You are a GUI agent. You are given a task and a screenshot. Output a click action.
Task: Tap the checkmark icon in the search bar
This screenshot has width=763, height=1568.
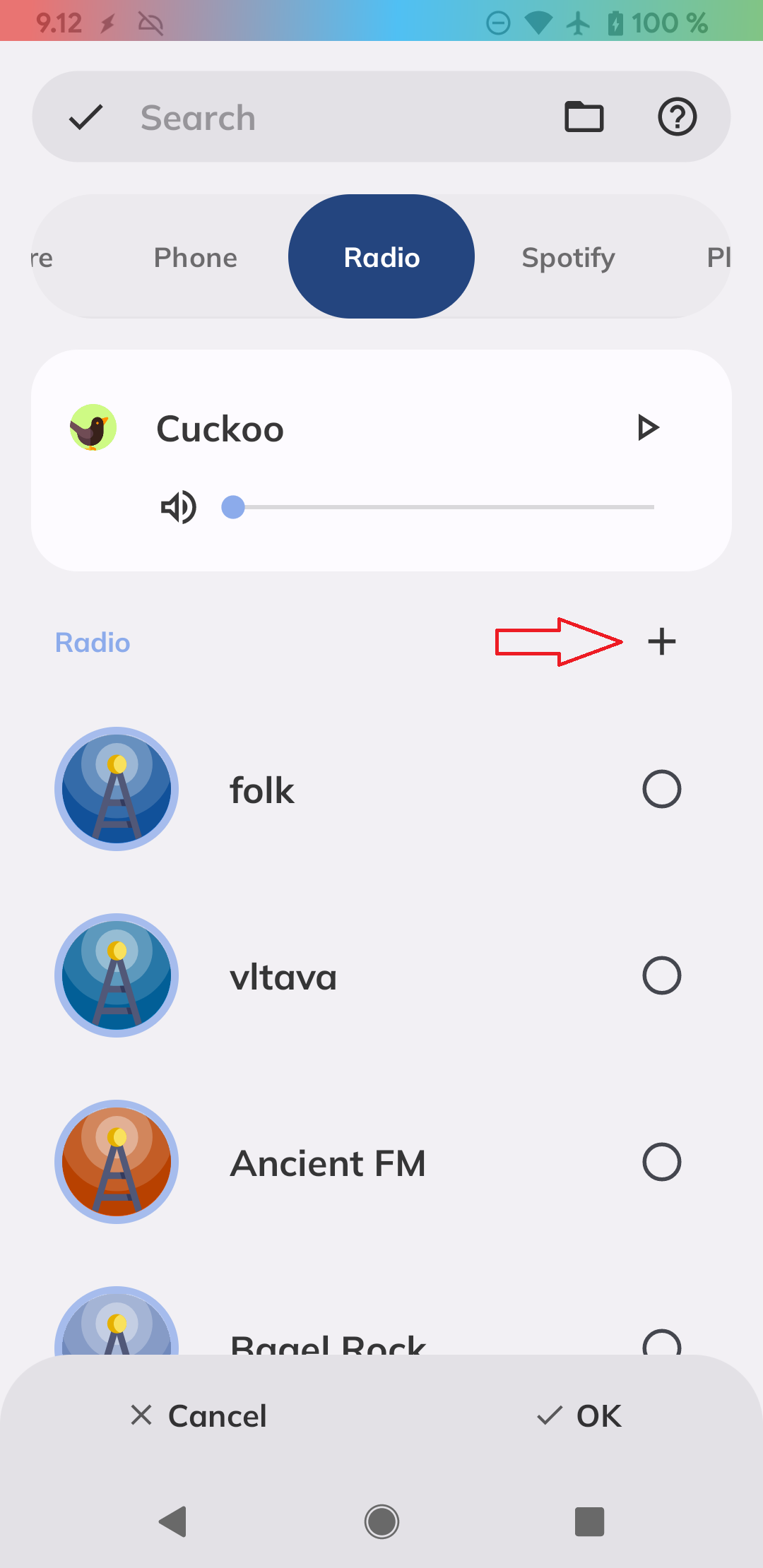pos(86,117)
